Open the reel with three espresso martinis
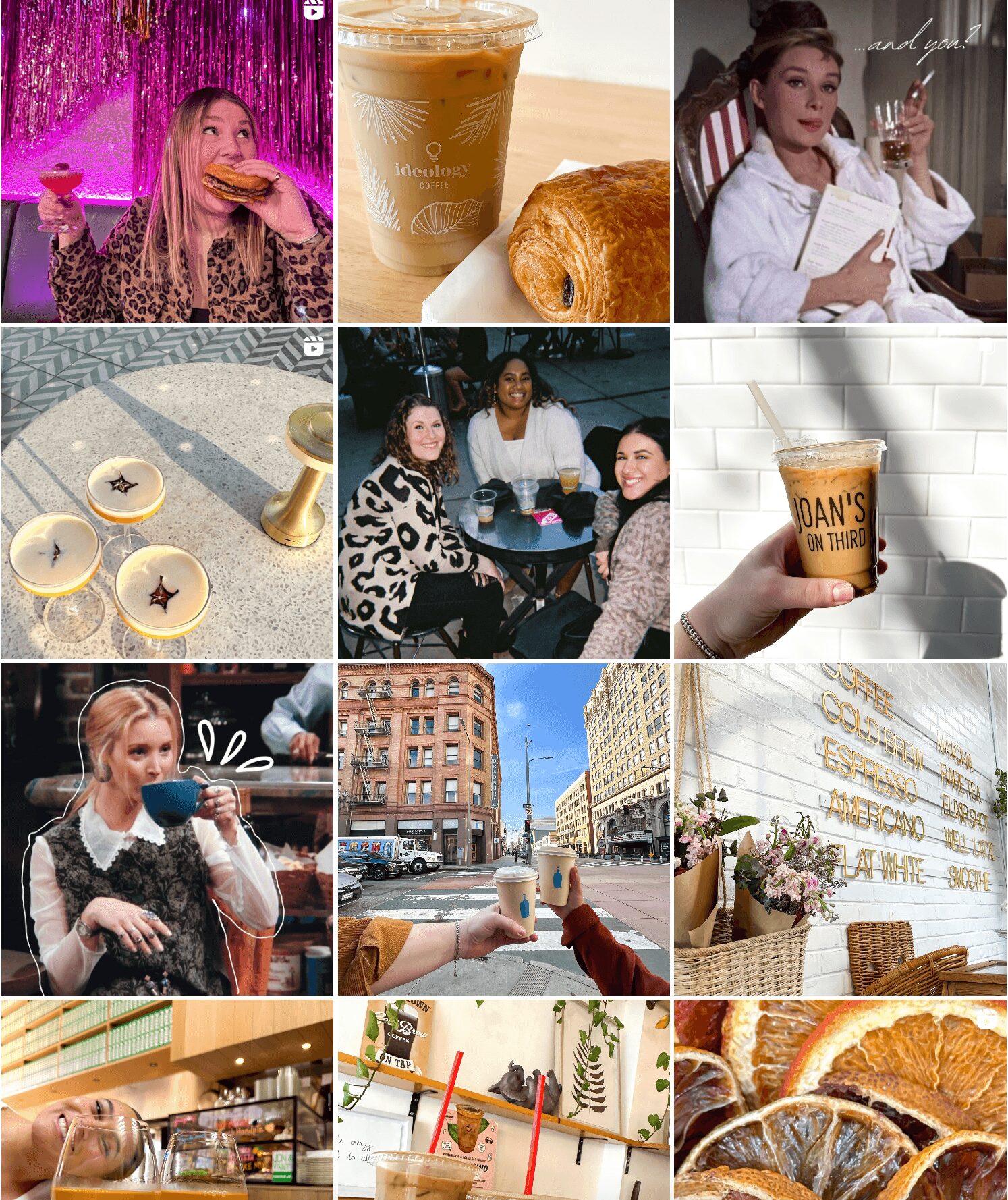The height and width of the screenshot is (1200, 1008). coord(167,493)
